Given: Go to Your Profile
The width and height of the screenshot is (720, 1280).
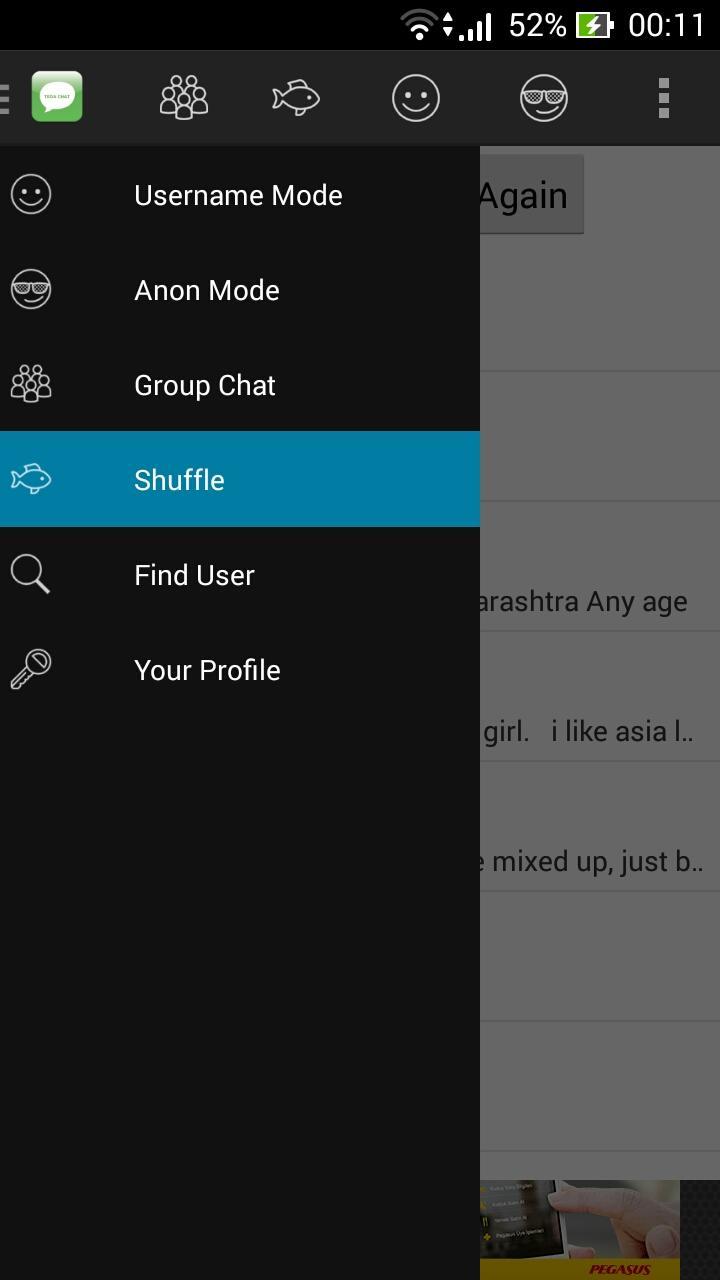Looking at the screenshot, I should point(207,669).
